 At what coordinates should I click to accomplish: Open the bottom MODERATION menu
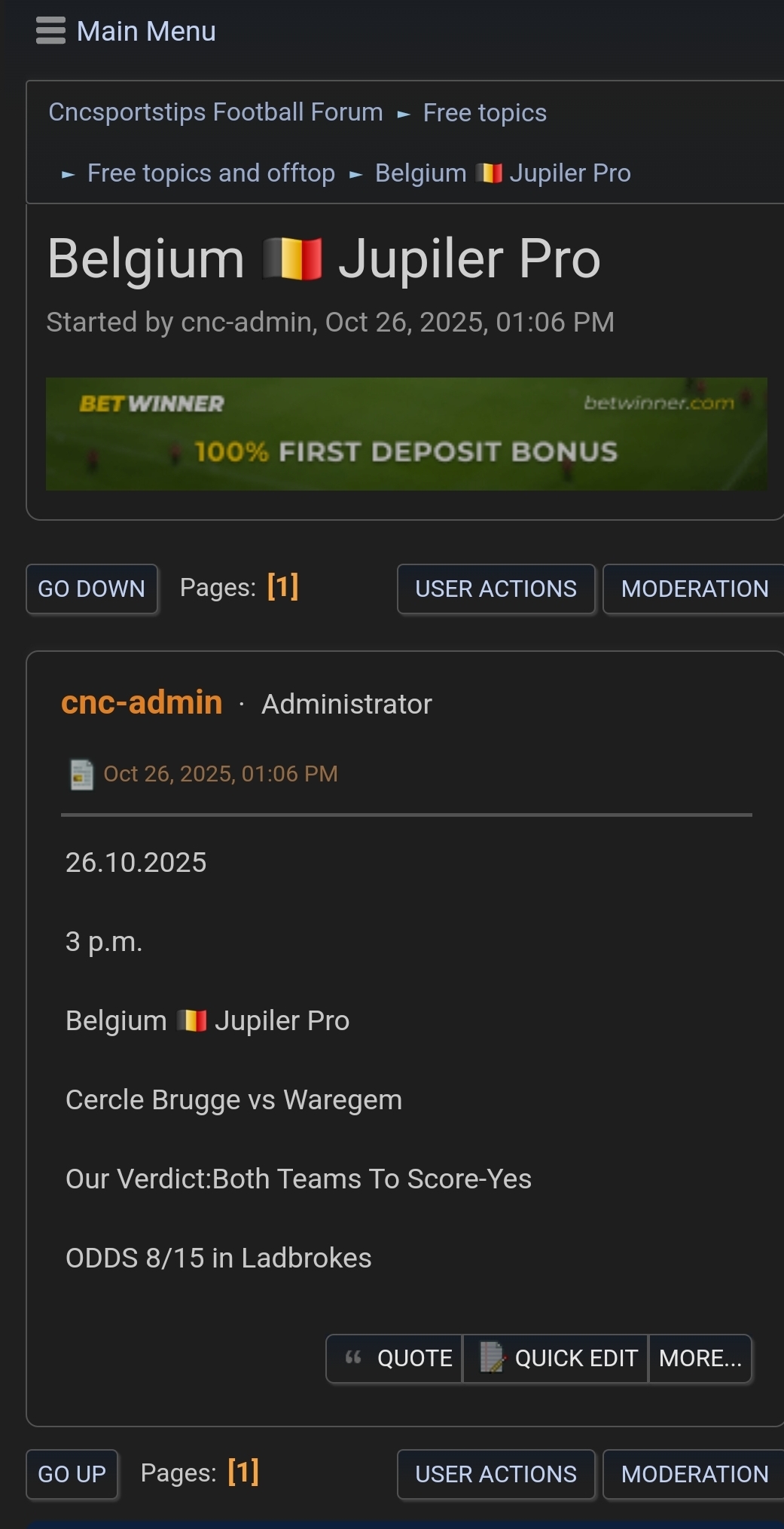694,1474
